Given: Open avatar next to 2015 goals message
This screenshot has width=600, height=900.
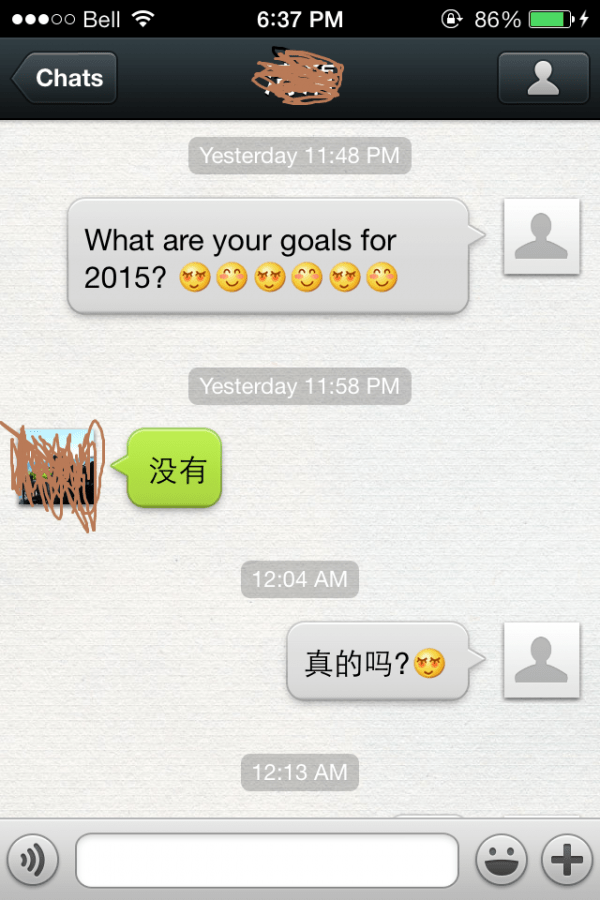Looking at the screenshot, I should pyautogui.click(x=541, y=236).
